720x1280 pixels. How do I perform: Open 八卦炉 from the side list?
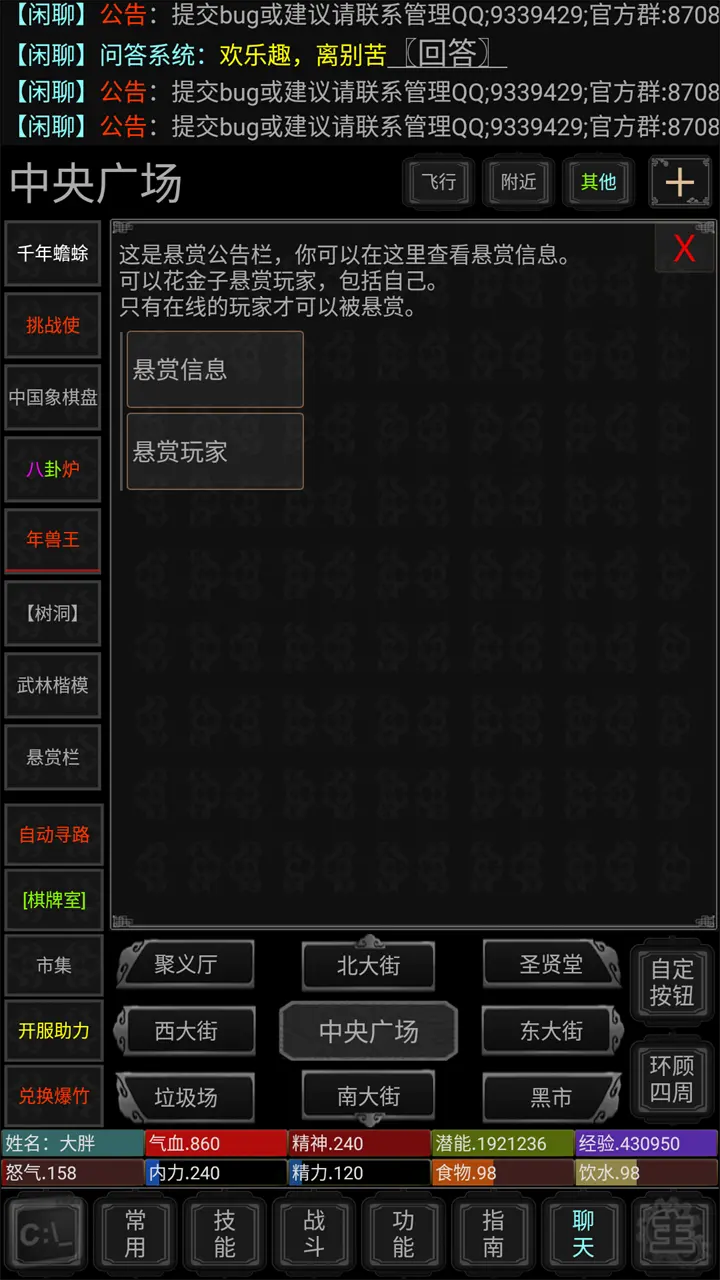tap(53, 469)
